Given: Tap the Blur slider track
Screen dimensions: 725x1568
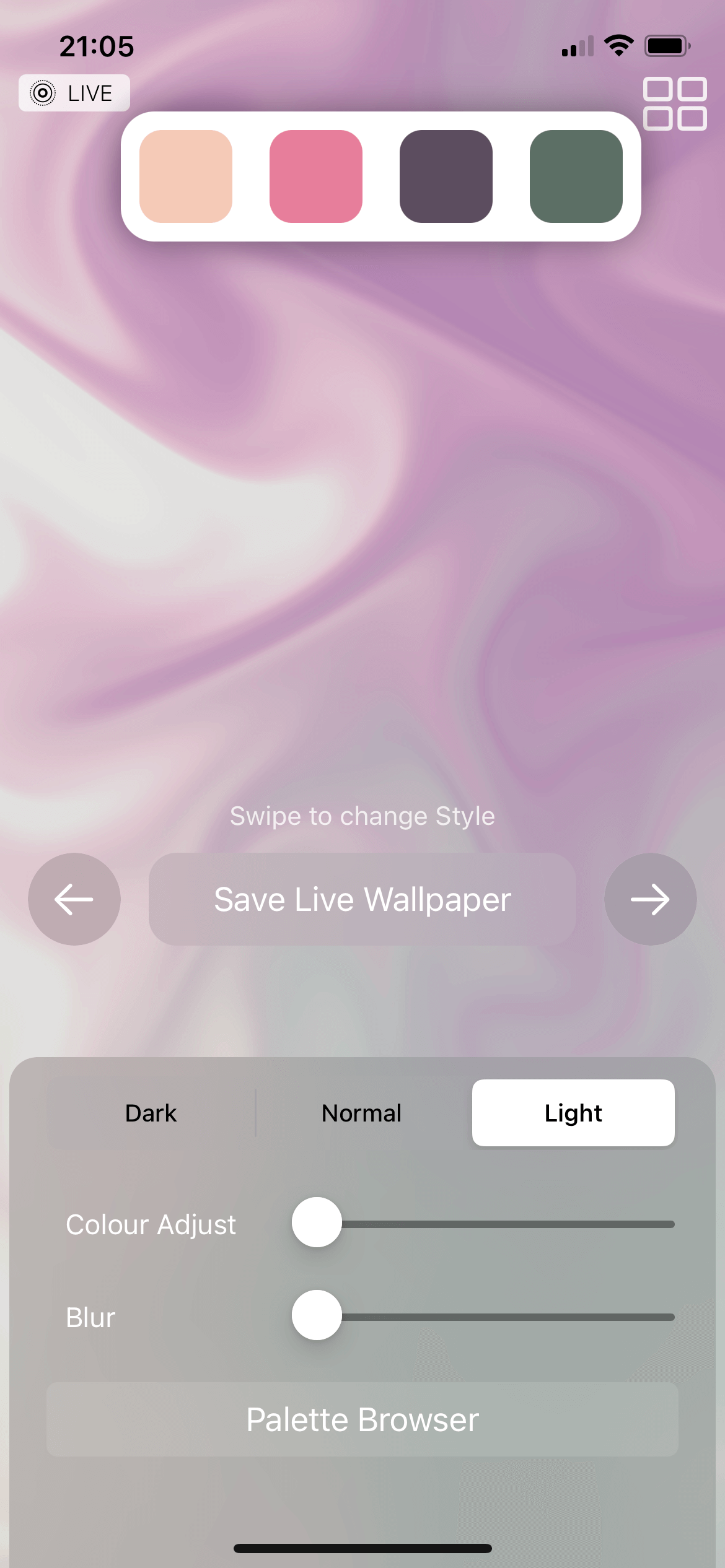Looking at the screenshot, I should pyautogui.click(x=496, y=1317).
